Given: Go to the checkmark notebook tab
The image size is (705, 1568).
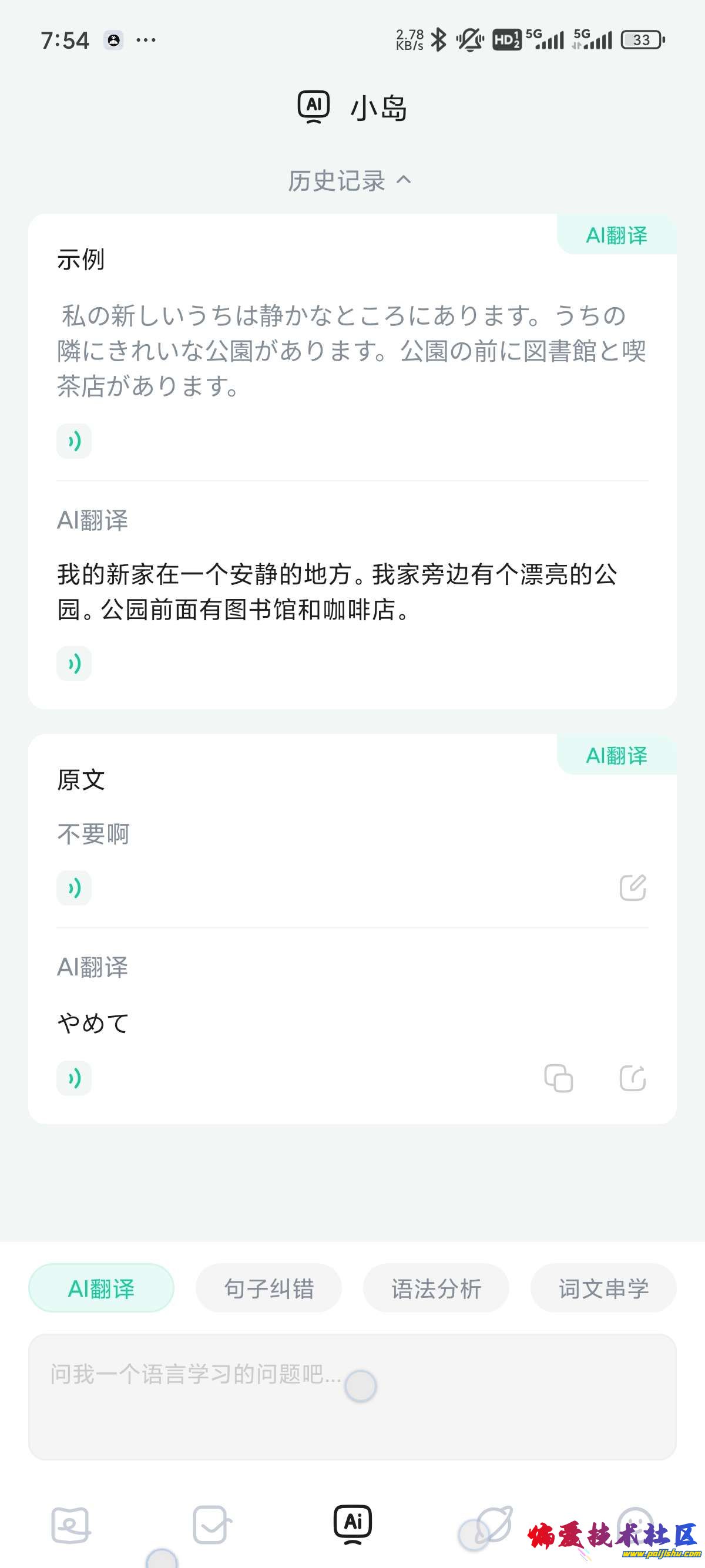Looking at the screenshot, I should (x=211, y=1525).
